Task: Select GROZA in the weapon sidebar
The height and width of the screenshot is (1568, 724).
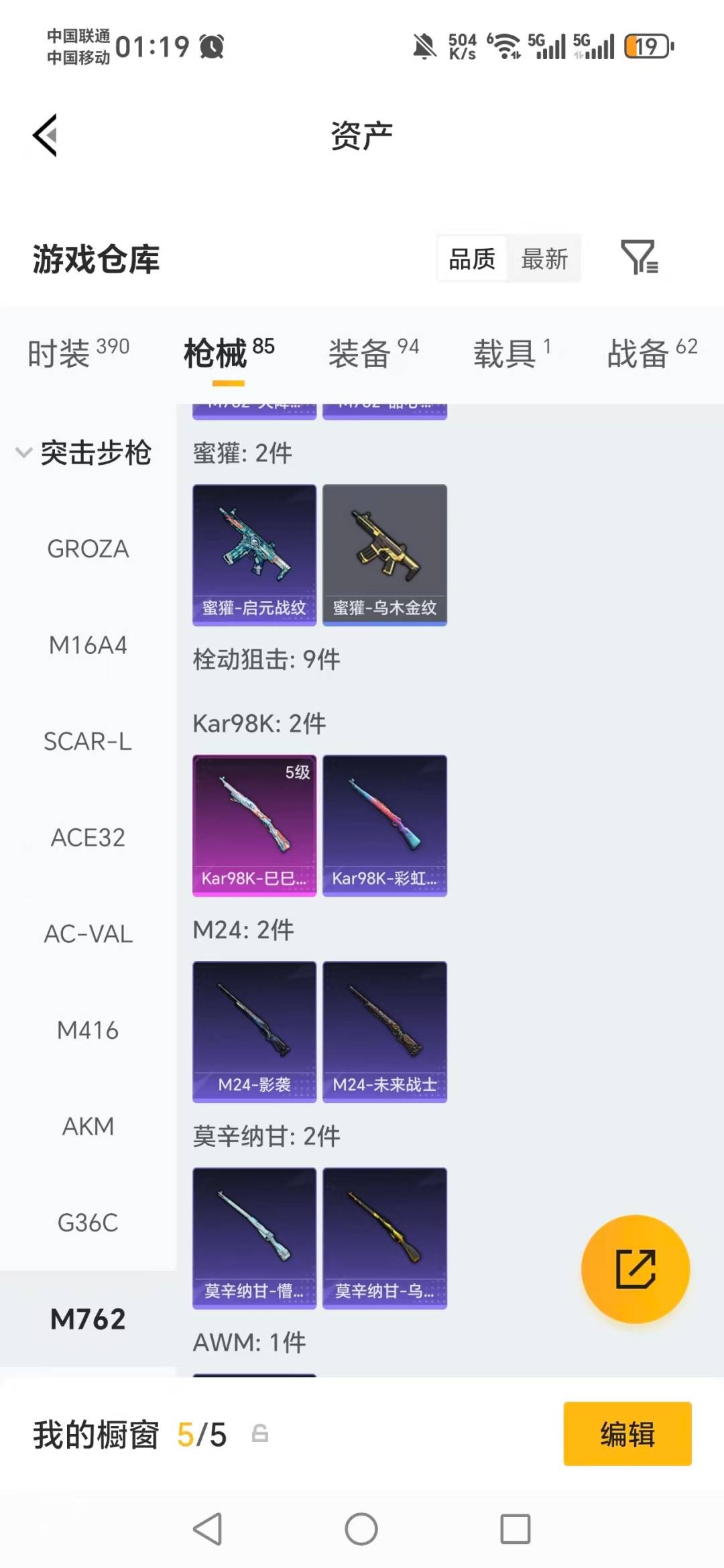Action: (x=88, y=549)
